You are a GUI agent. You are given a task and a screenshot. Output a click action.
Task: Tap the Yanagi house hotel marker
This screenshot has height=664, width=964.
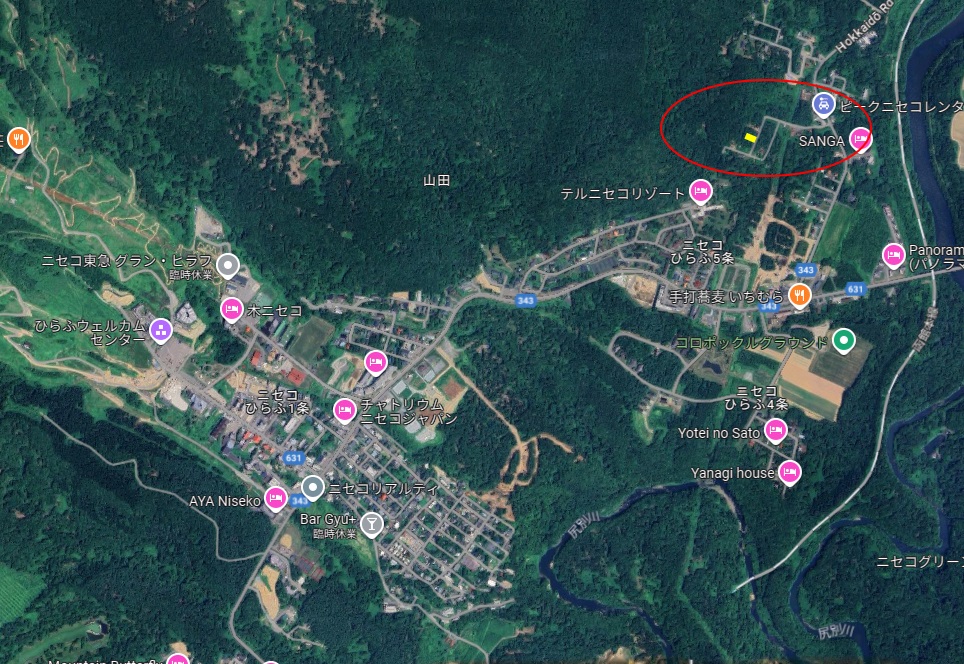790,472
